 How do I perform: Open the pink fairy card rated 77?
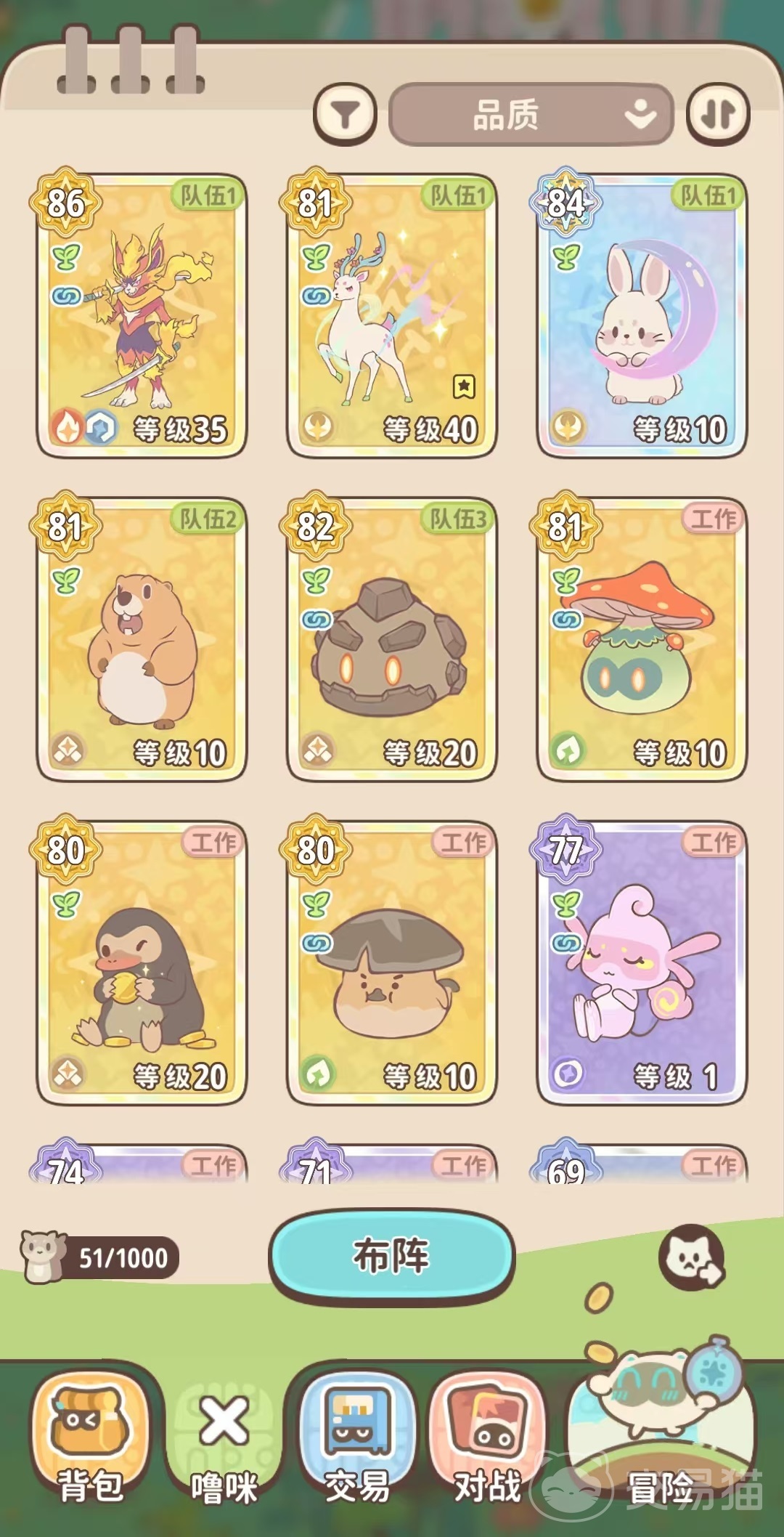pyautogui.click(x=642, y=964)
